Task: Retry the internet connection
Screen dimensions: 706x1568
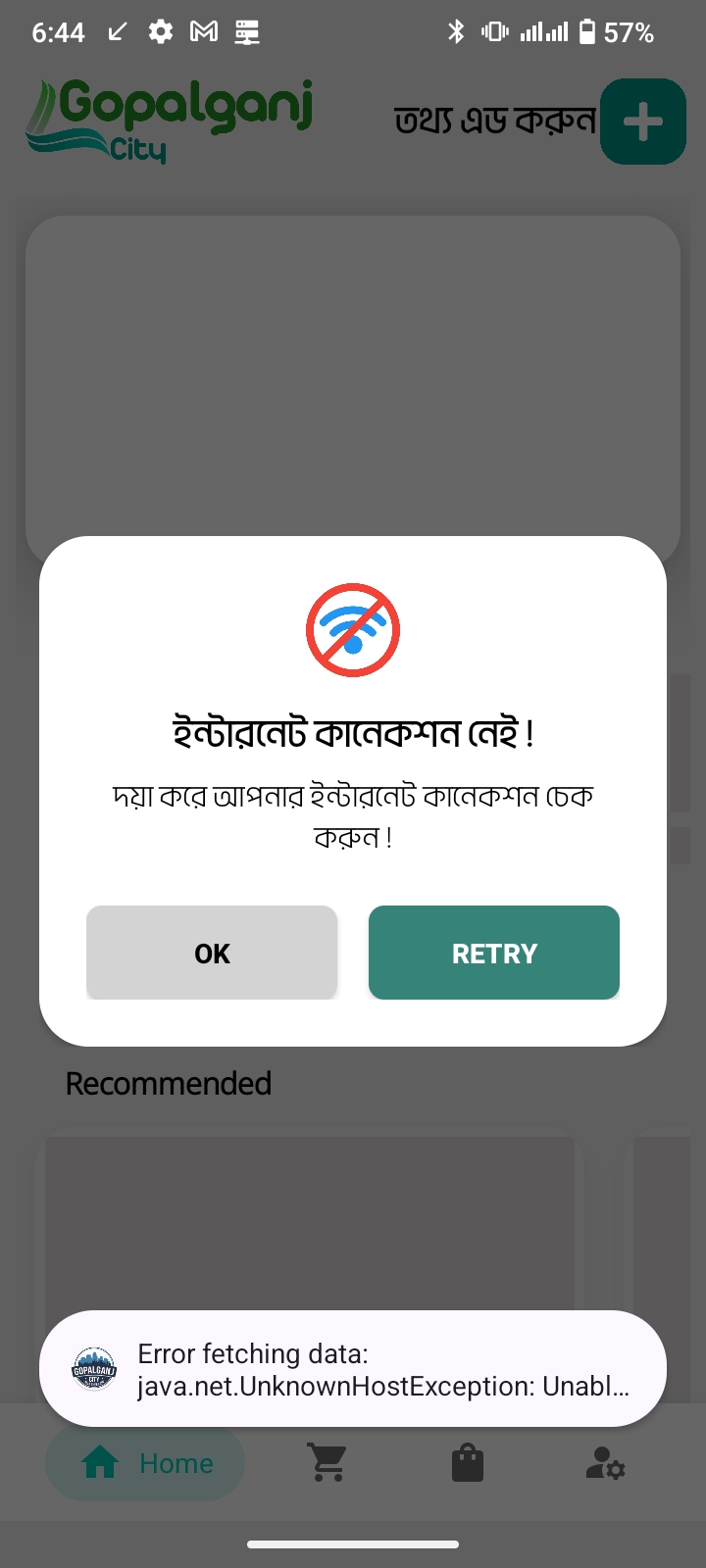Action: [494, 953]
